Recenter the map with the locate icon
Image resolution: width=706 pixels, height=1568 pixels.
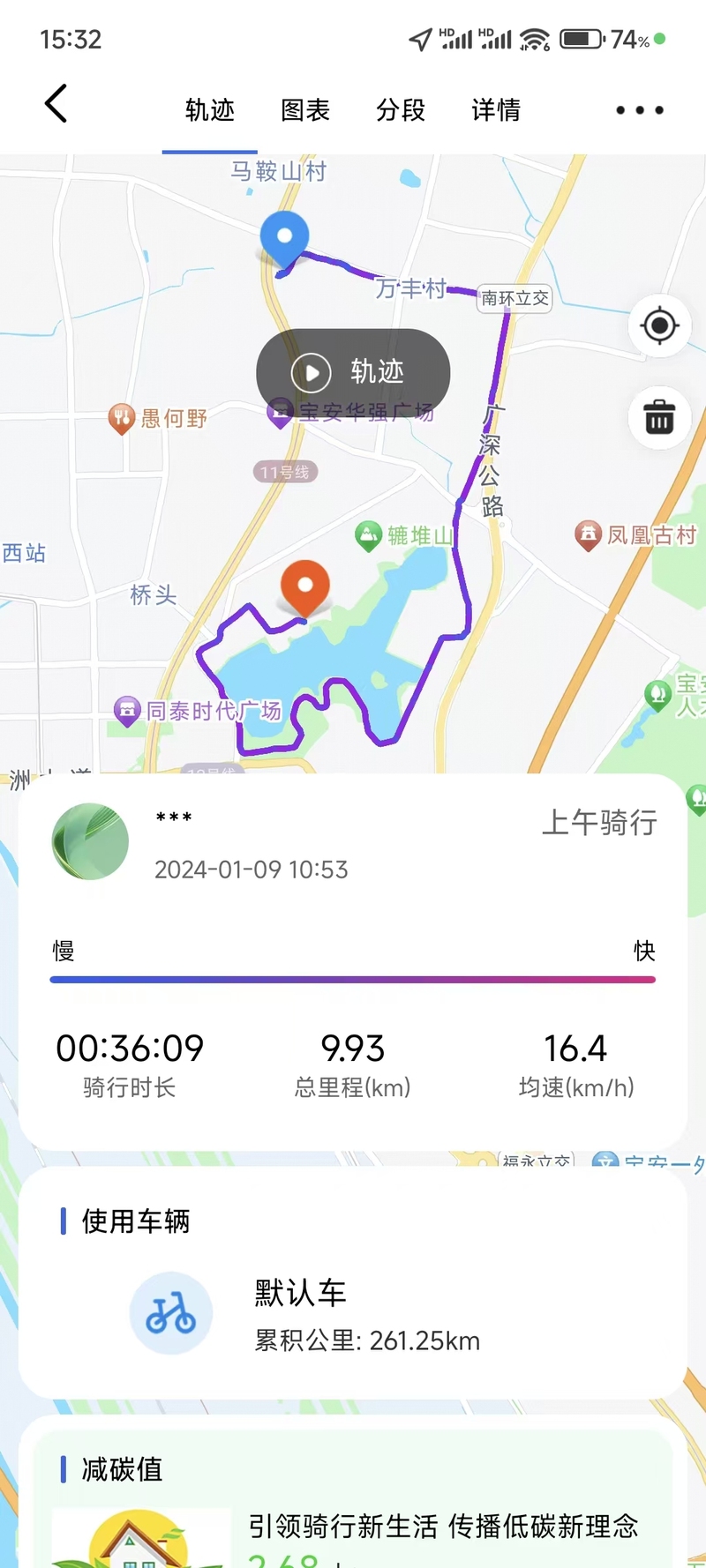(659, 325)
